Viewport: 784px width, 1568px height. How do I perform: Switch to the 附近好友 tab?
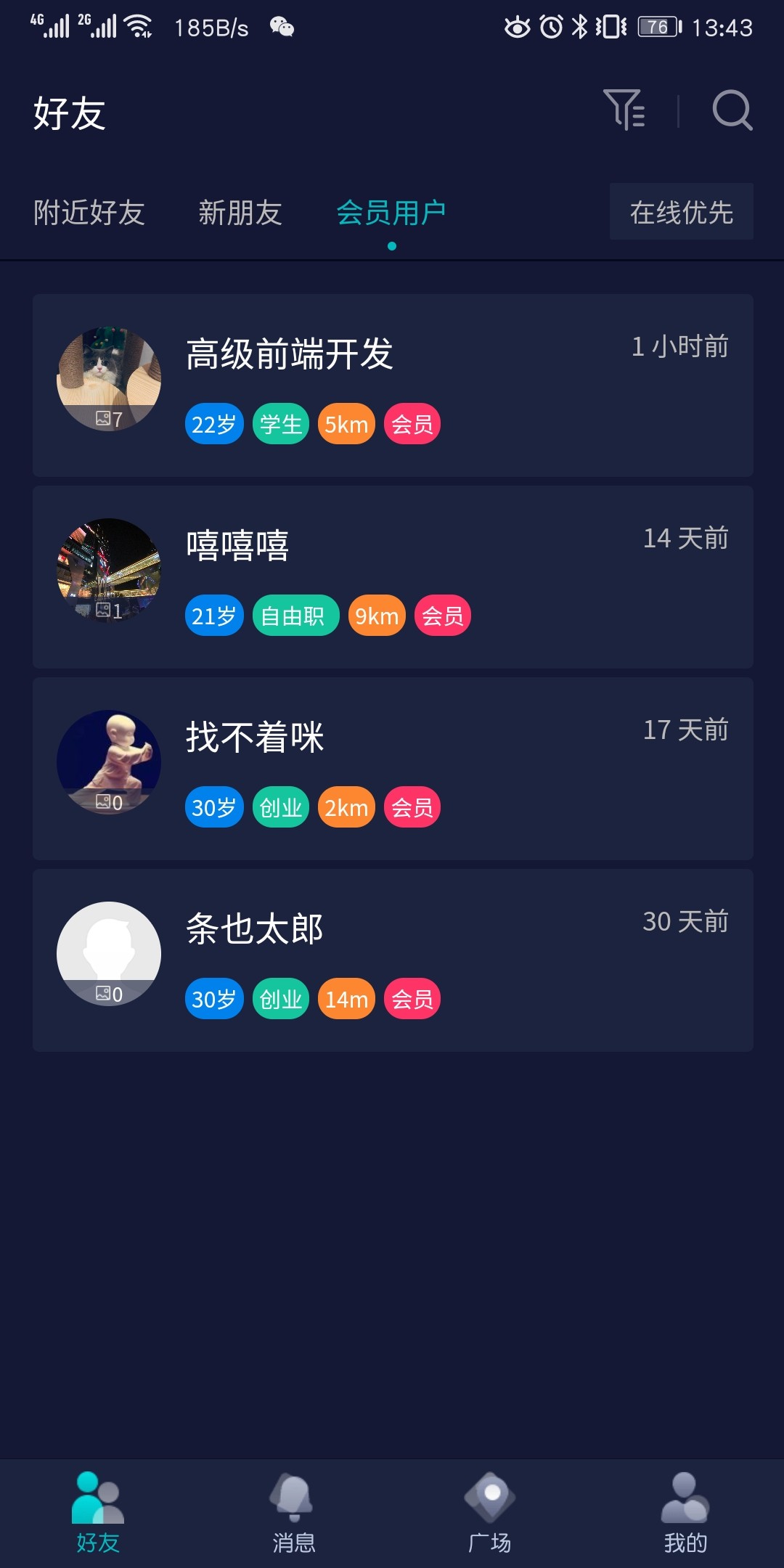click(x=89, y=213)
